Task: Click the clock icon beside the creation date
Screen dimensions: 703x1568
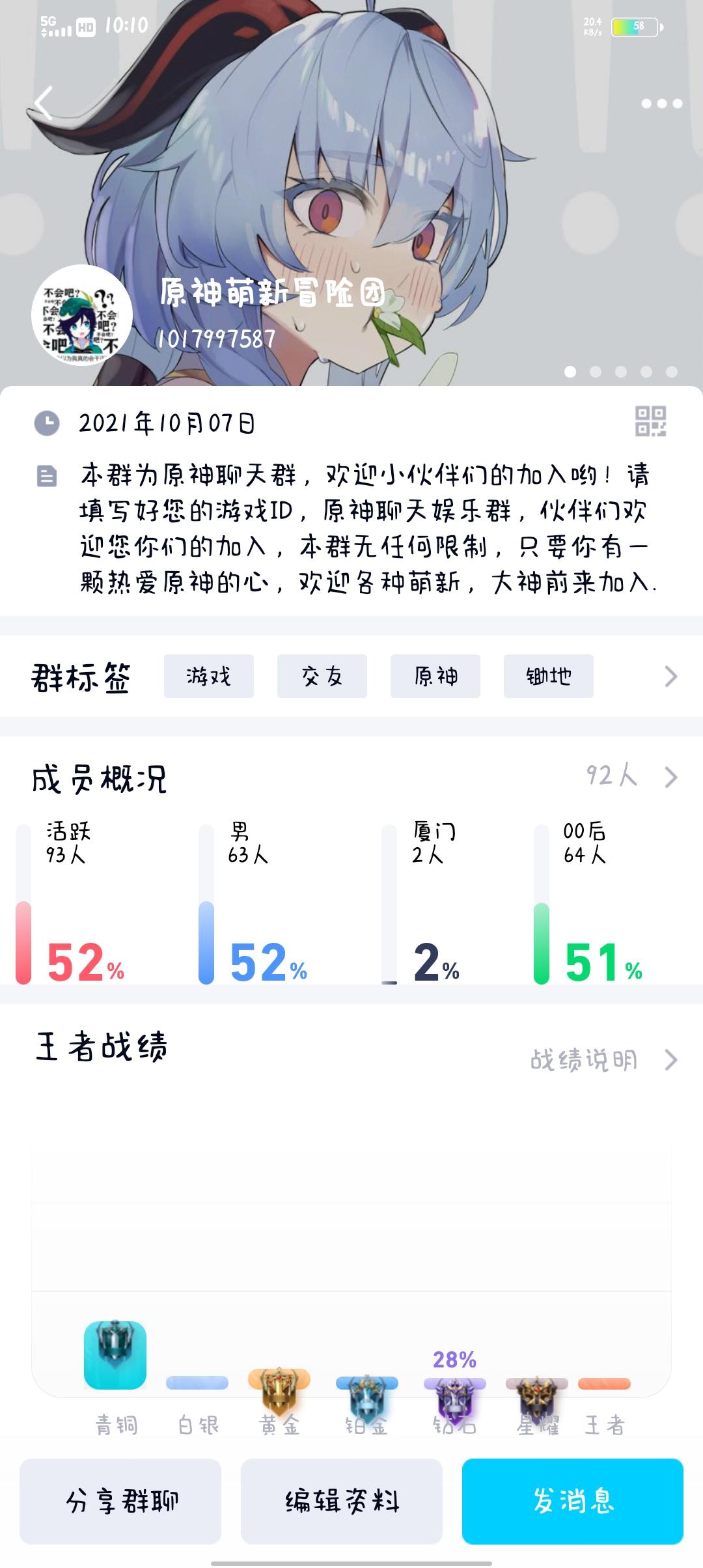Action: coord(47,423)
